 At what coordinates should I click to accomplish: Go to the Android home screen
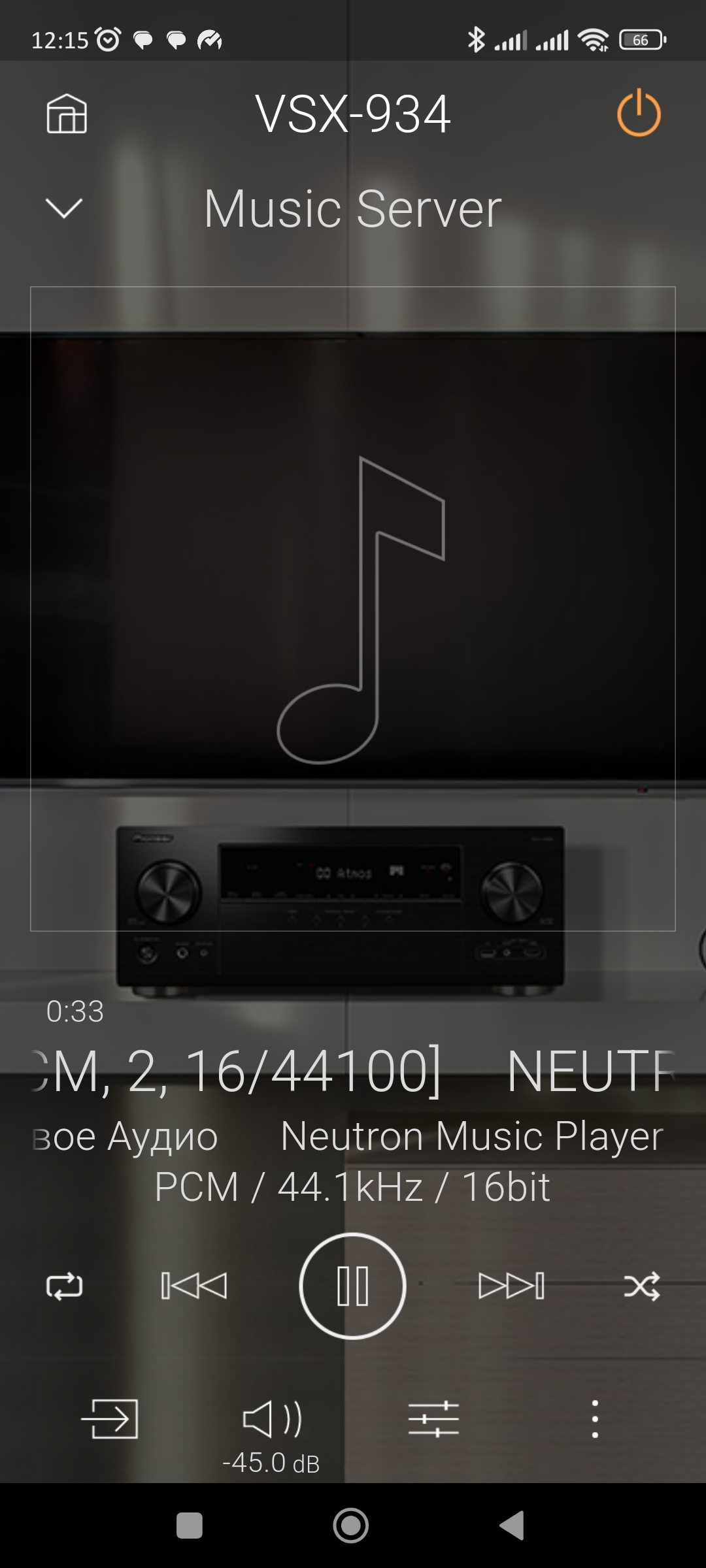[351, 1526]
